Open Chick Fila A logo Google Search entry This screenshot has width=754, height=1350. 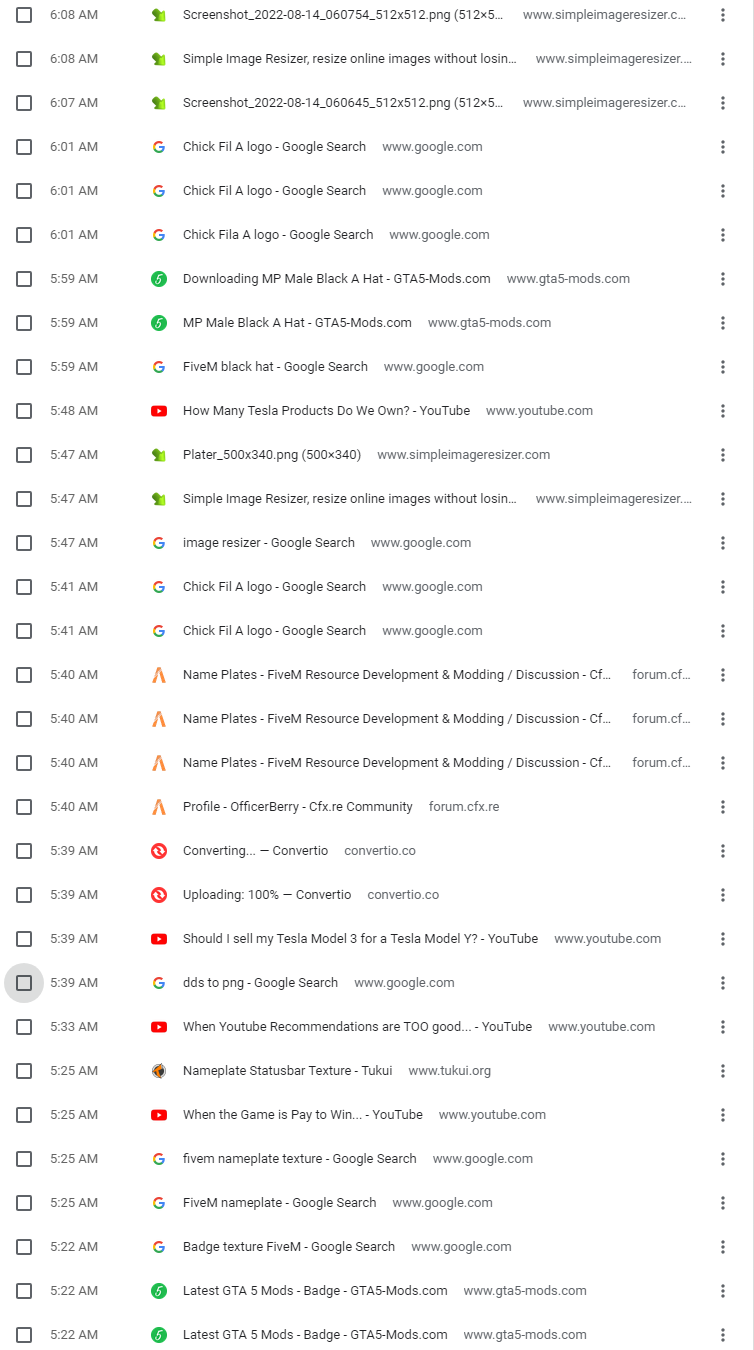pyautogui.click(x=278, y=235)
